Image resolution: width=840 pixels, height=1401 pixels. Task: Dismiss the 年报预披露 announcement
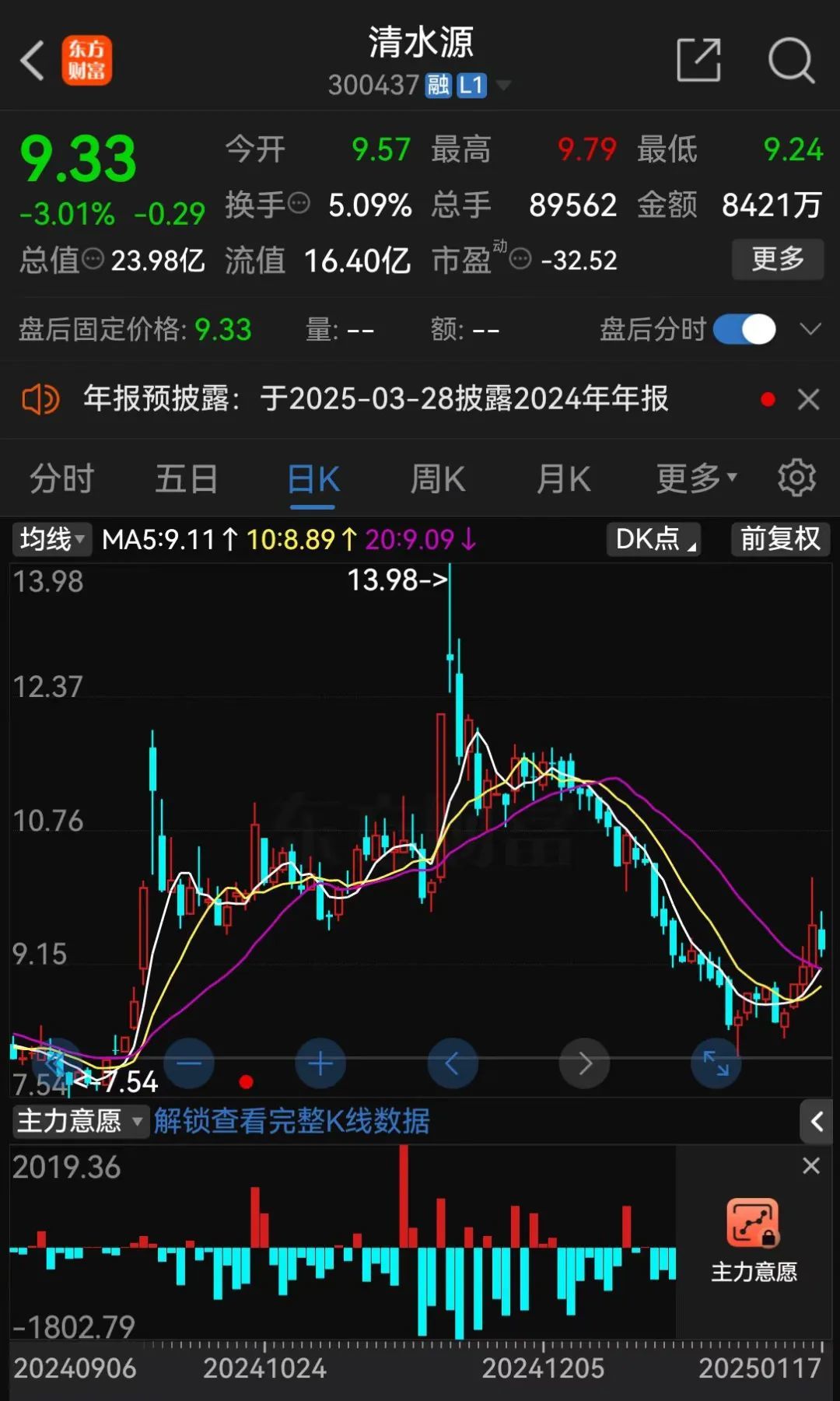click(809, 400)
